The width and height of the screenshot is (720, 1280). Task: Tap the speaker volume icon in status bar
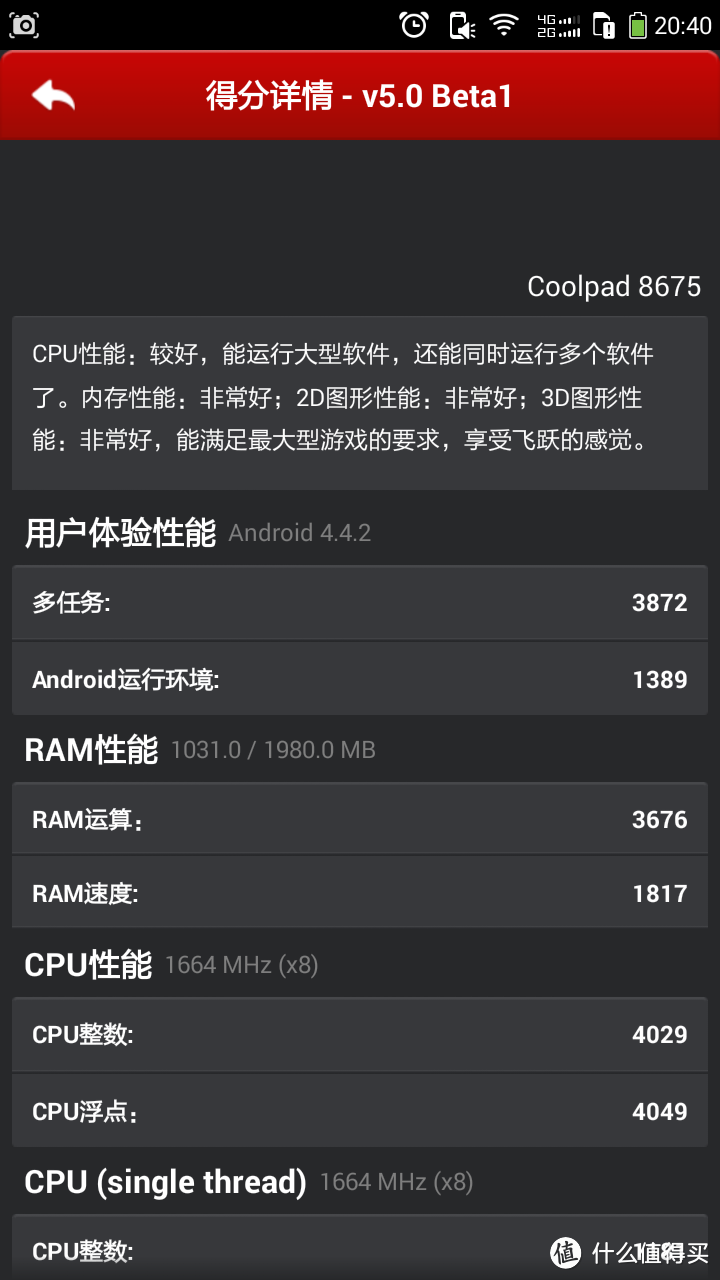pos(462,25)
